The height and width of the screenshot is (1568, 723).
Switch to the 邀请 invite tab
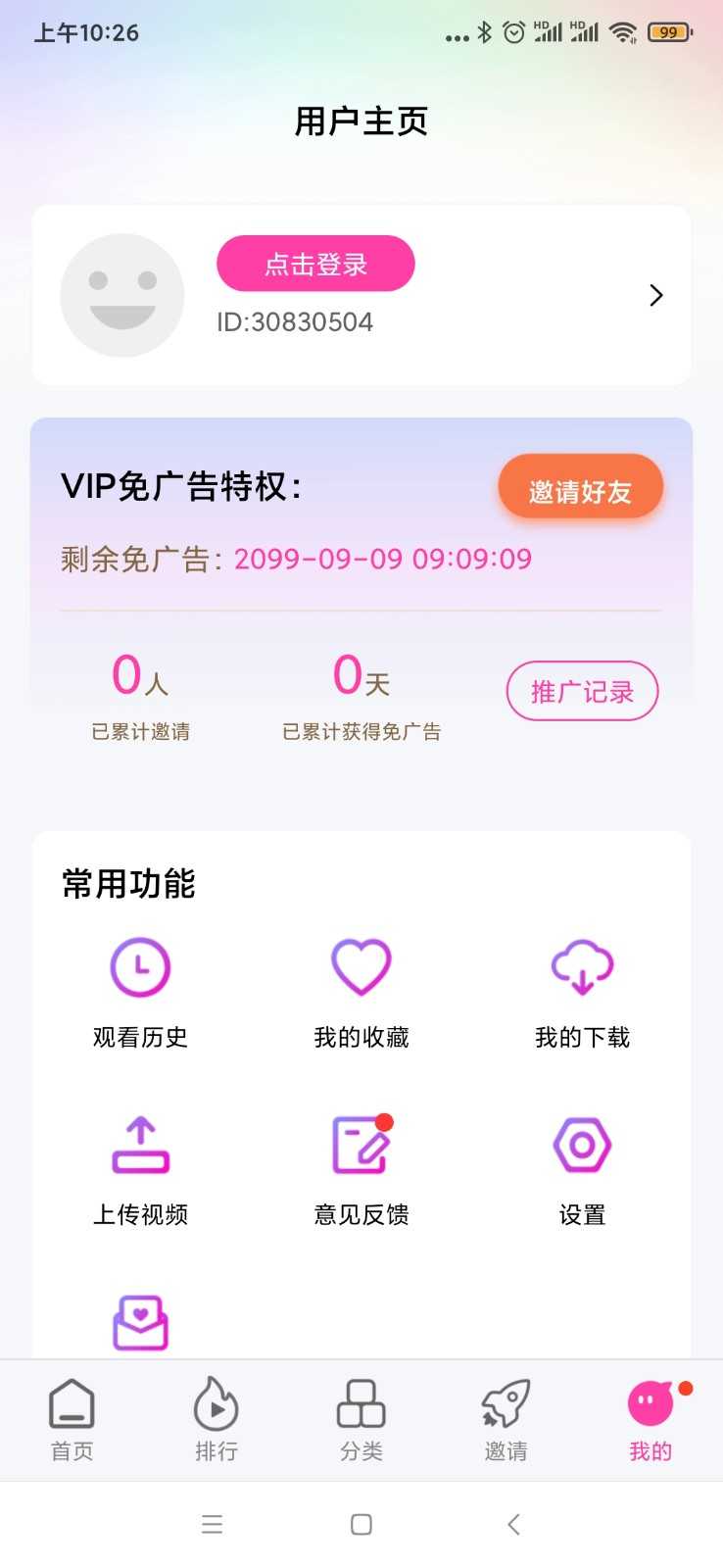click(506, 1420)
